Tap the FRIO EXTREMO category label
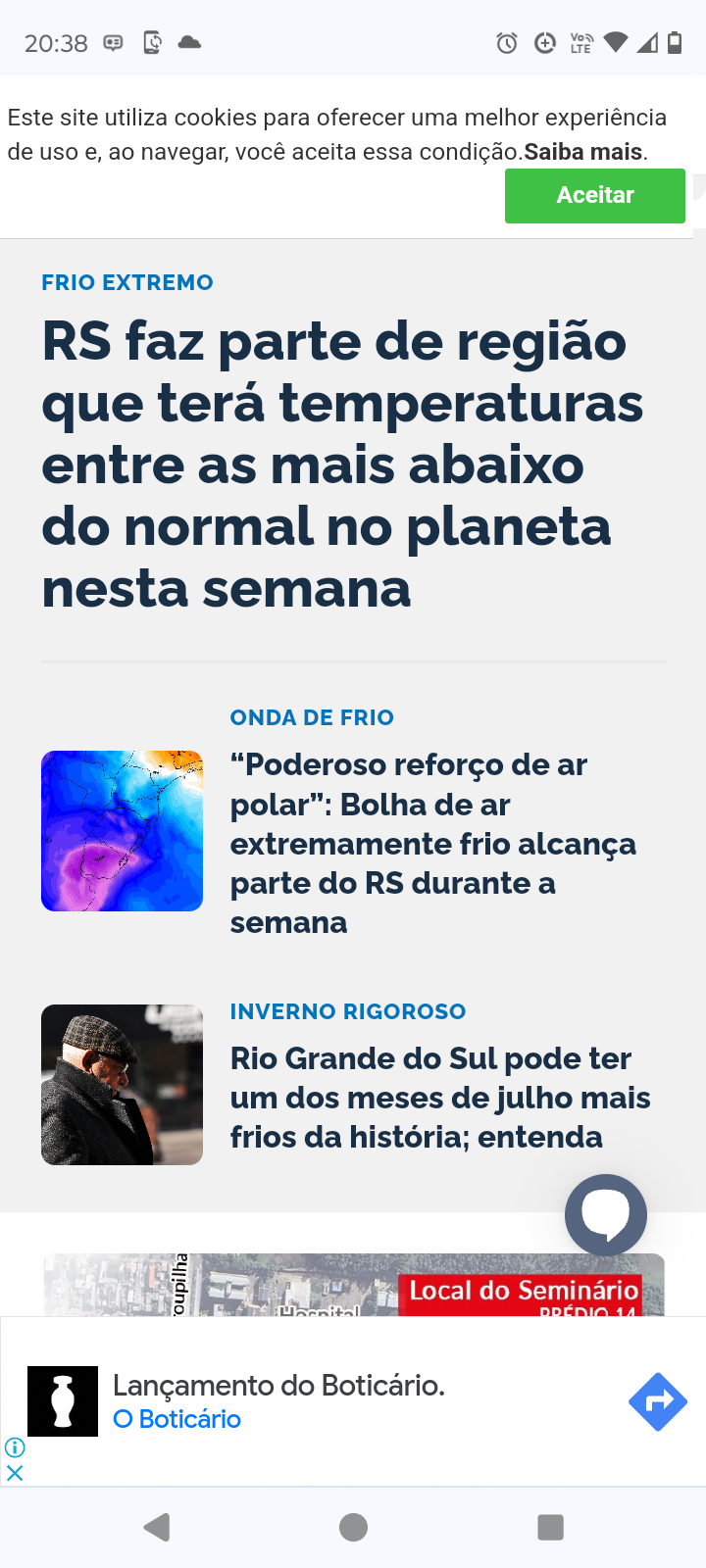Viewport: 706px width, 1568px height. (x=127, y=282)
